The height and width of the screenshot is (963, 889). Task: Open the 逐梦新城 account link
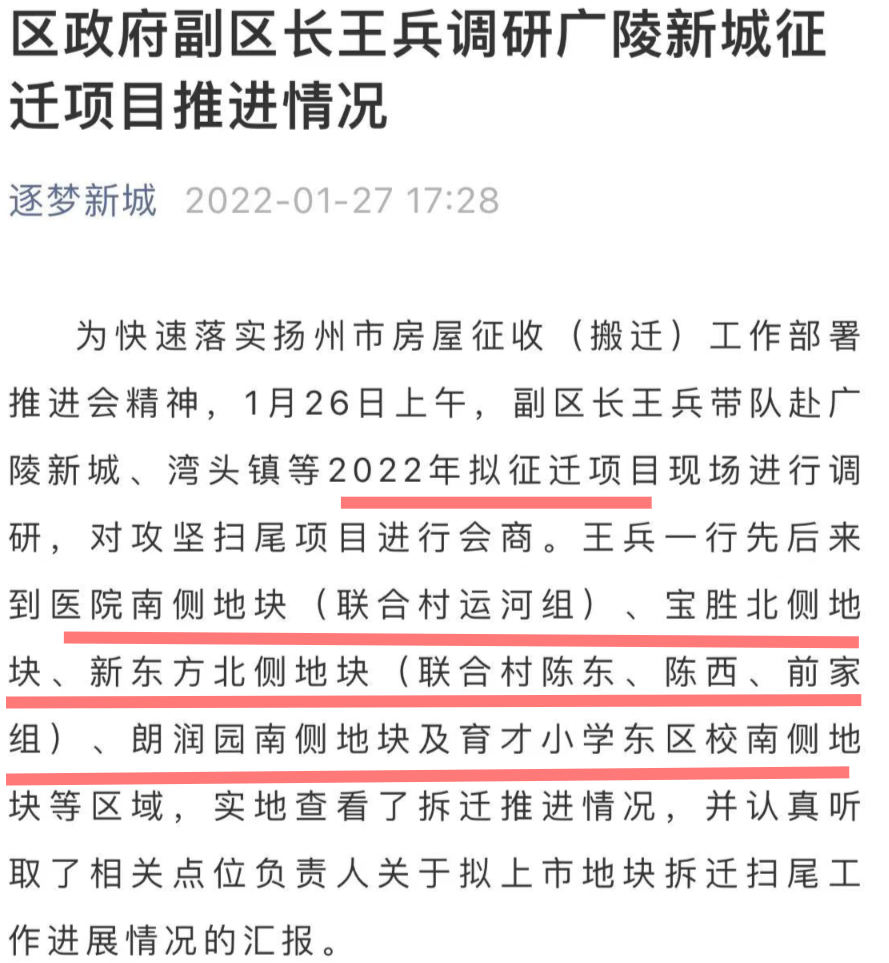coord(84,201)
